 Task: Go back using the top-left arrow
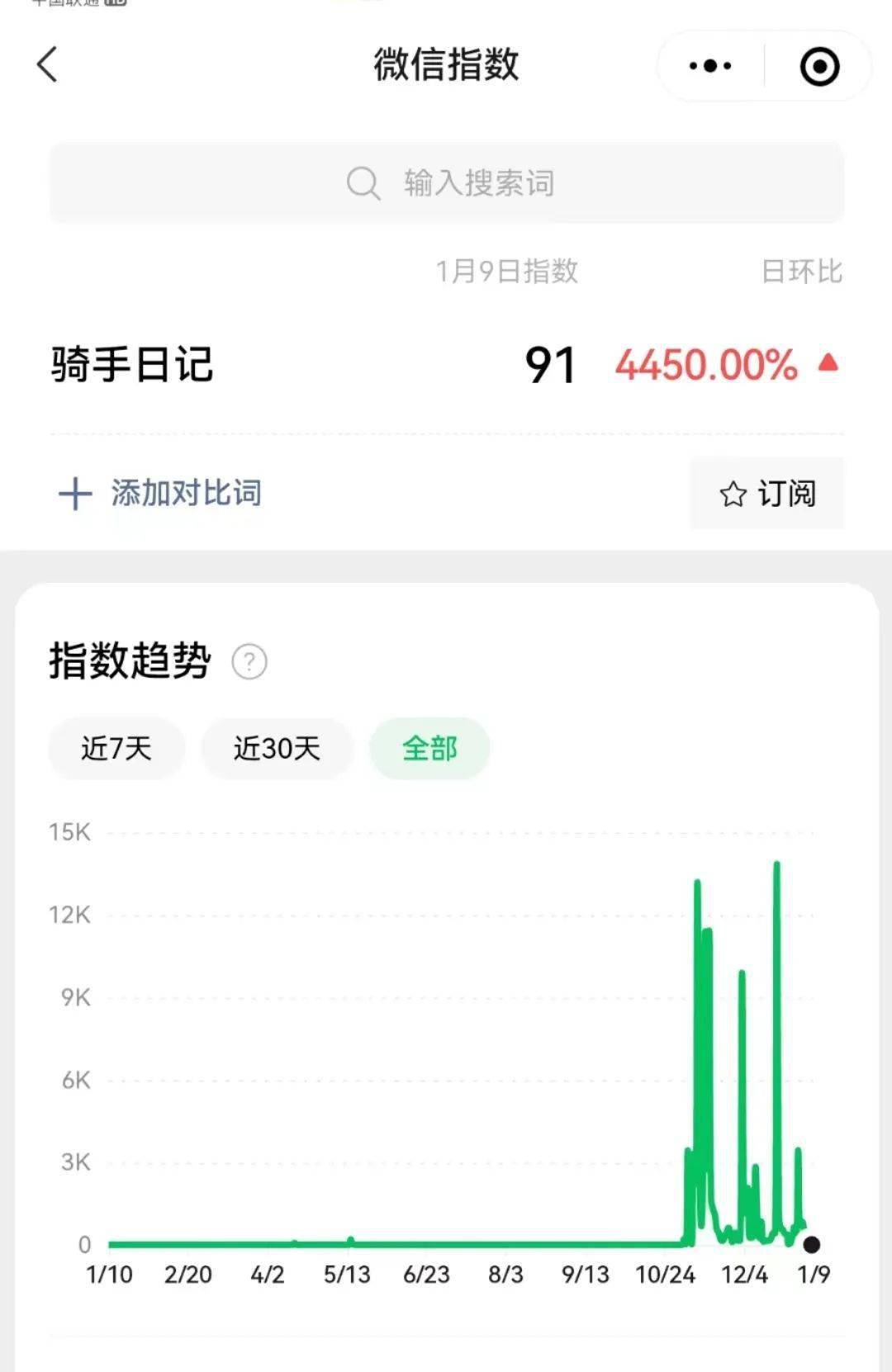(x=48, y=64)
